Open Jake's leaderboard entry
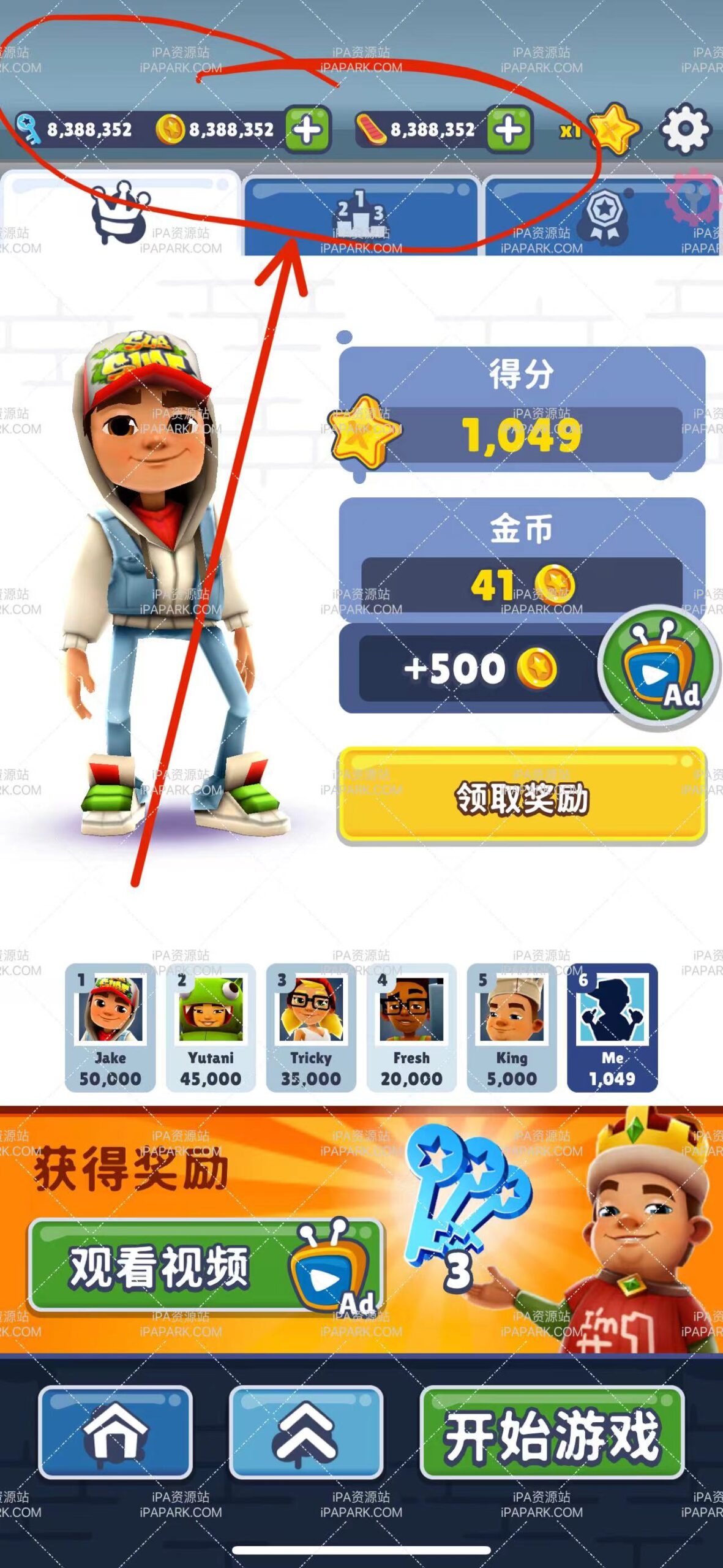This screenshot has width=723, height=1568. 110,1028
